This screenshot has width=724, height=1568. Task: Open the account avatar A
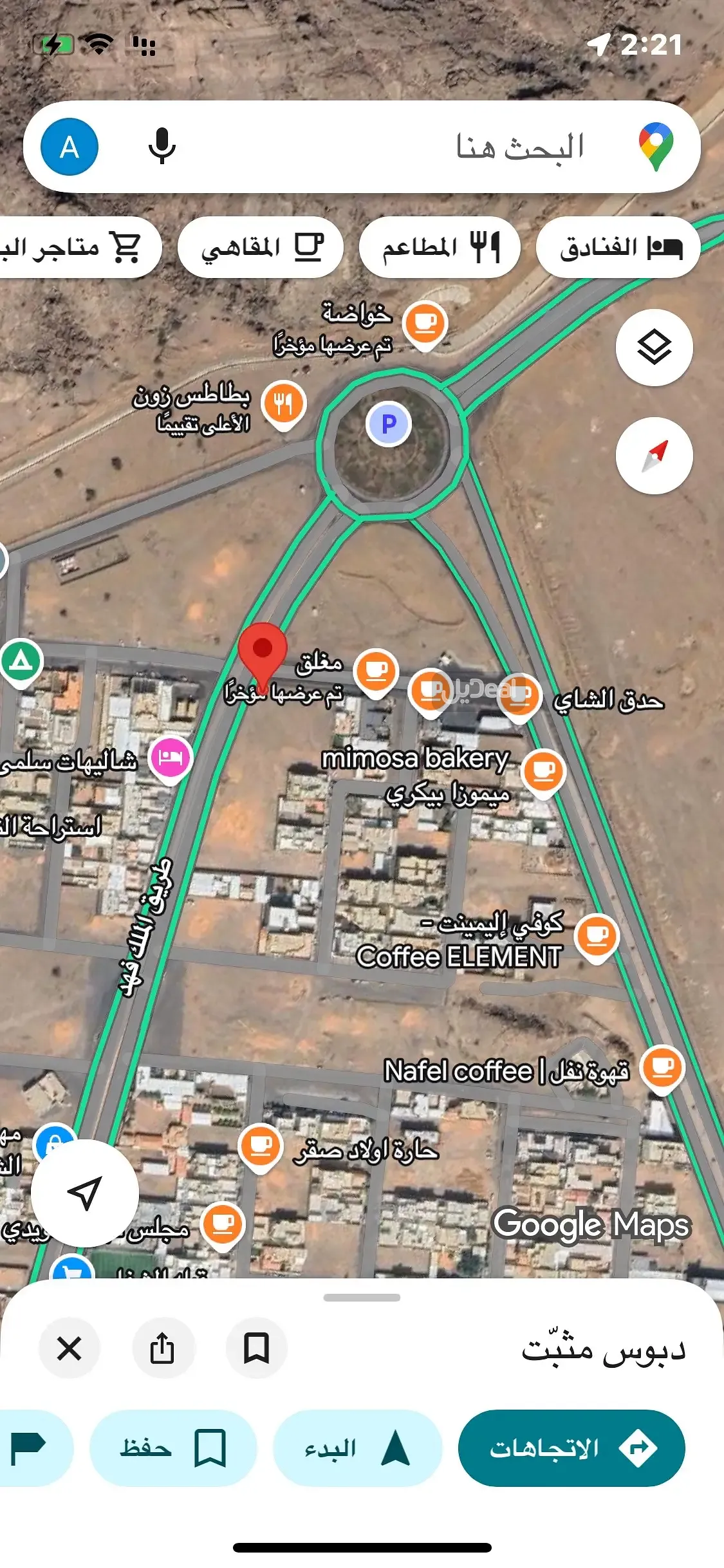pyautogui.click(x=70, y=147)
